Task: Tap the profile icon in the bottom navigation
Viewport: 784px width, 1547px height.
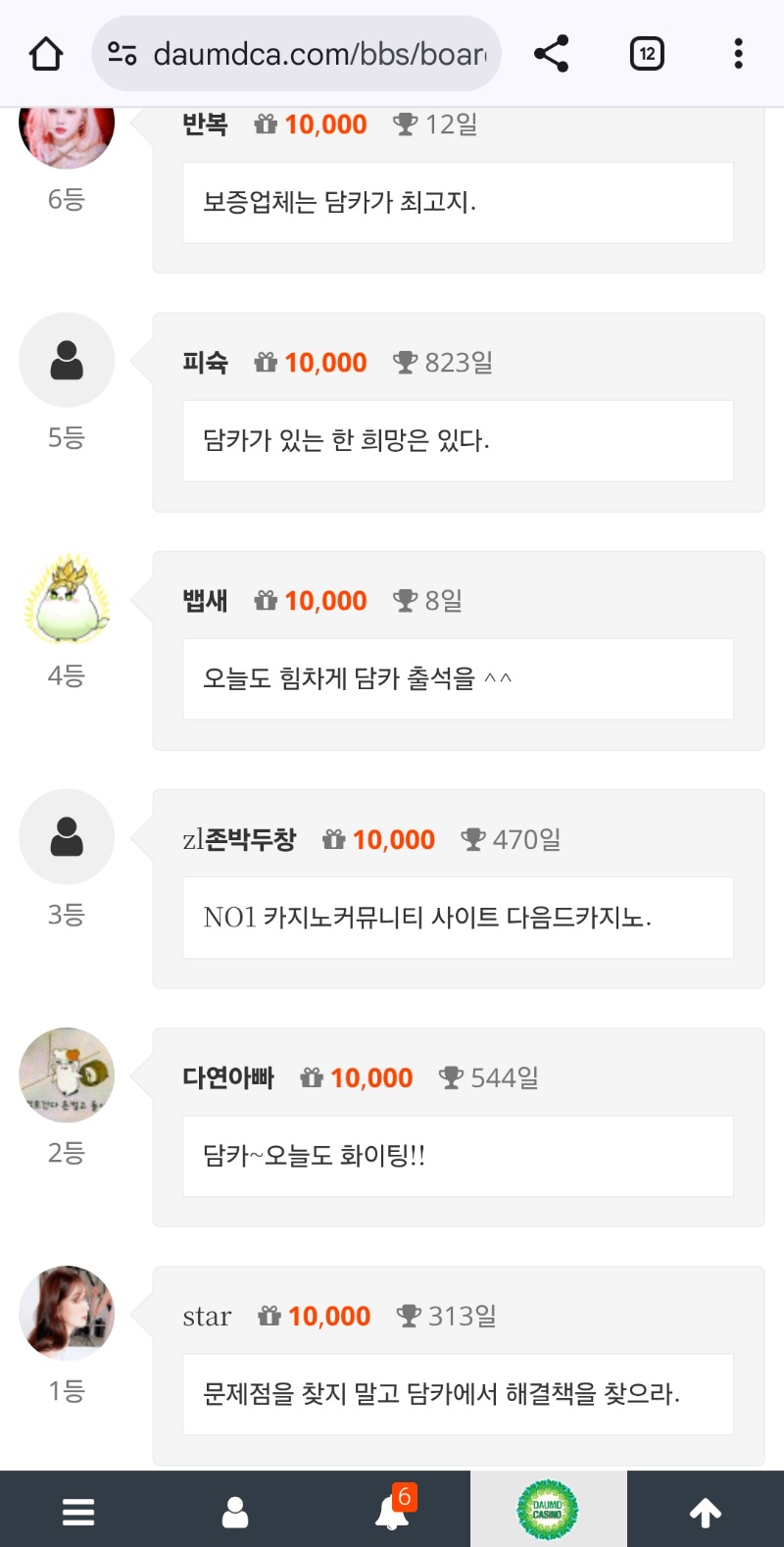Action: point(234,1512)
